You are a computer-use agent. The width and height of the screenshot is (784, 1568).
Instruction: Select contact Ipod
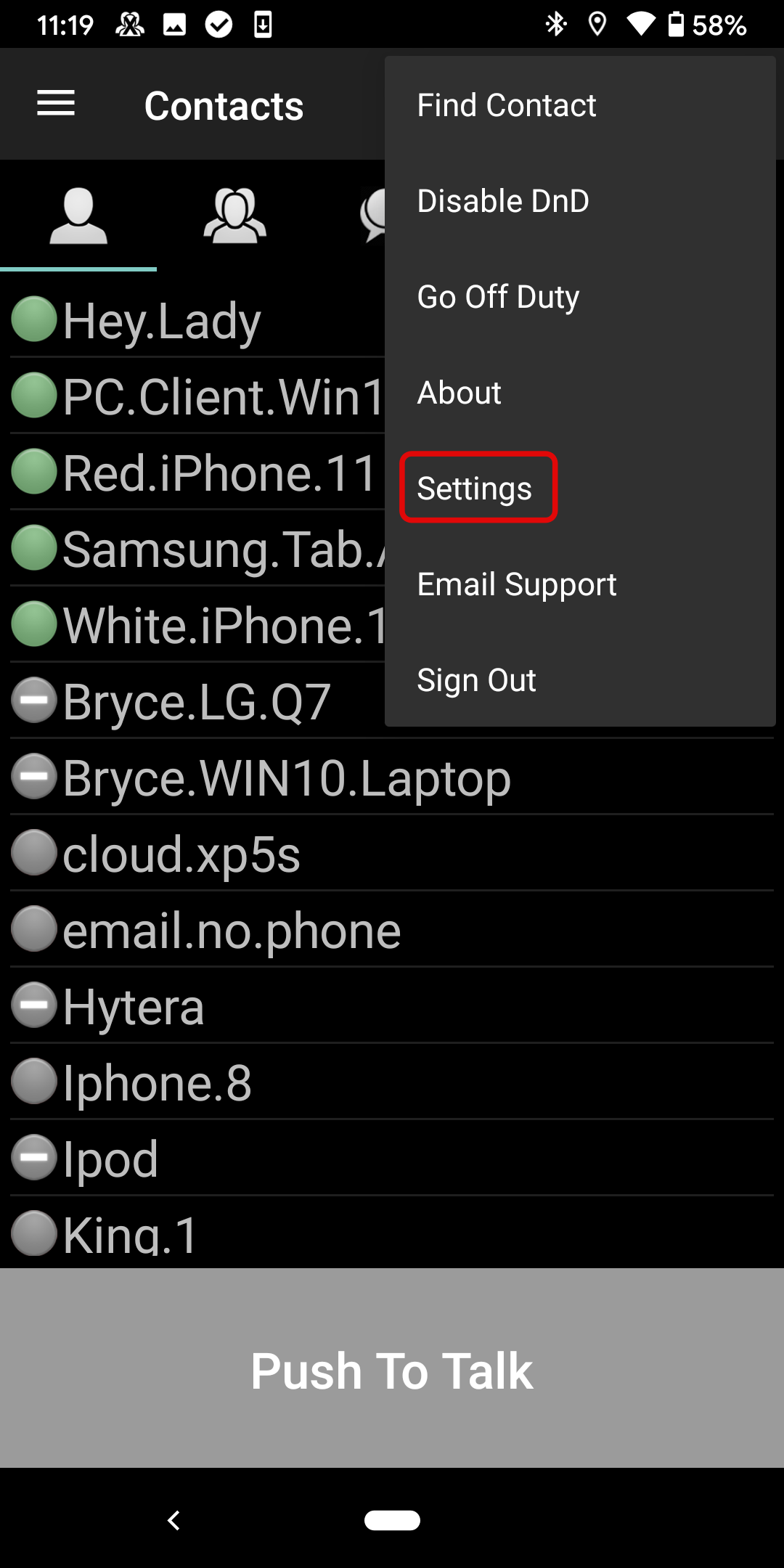coord(111,1159)
